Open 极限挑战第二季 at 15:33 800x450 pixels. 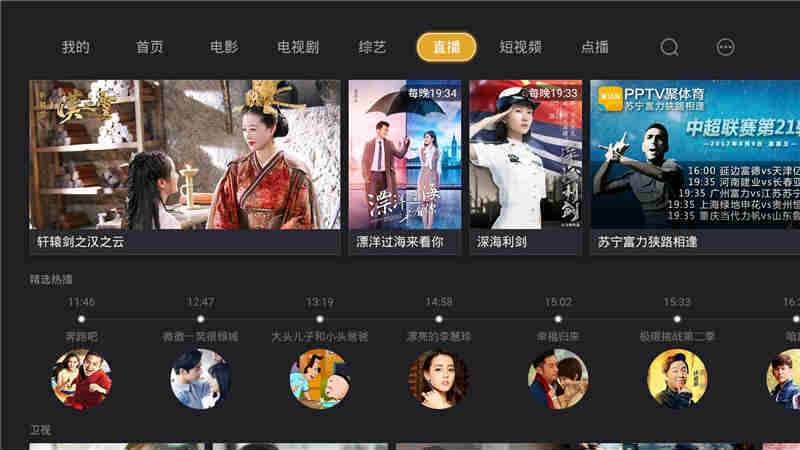[677, 378]
